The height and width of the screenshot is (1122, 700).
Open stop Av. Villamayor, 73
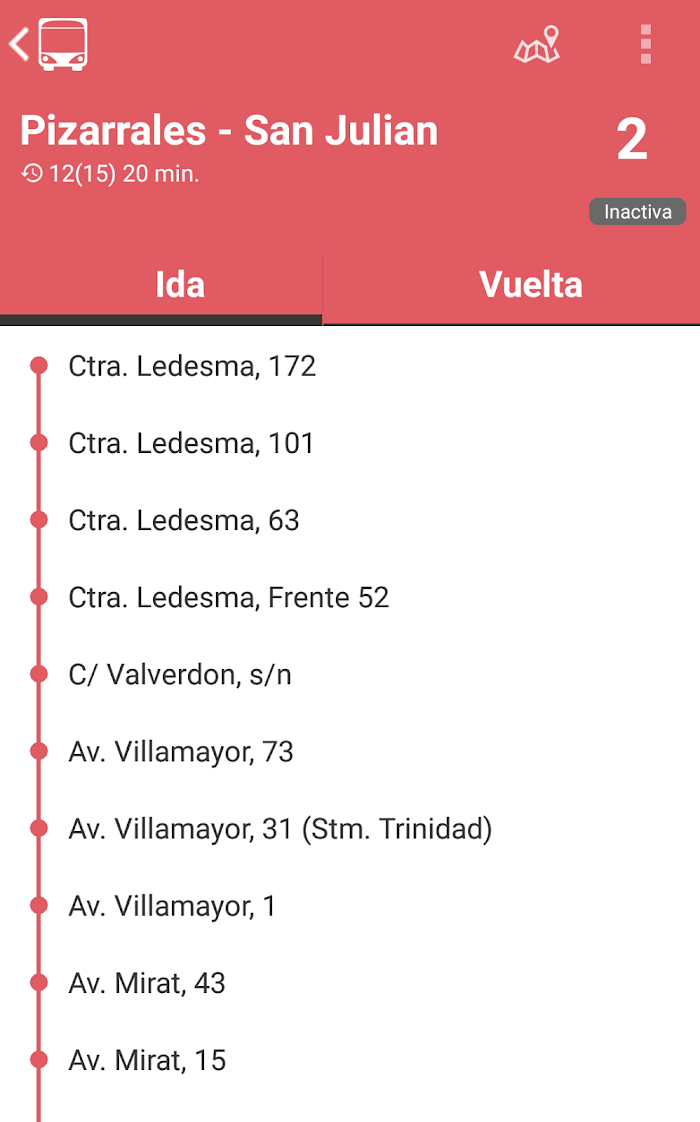(350, 752)
